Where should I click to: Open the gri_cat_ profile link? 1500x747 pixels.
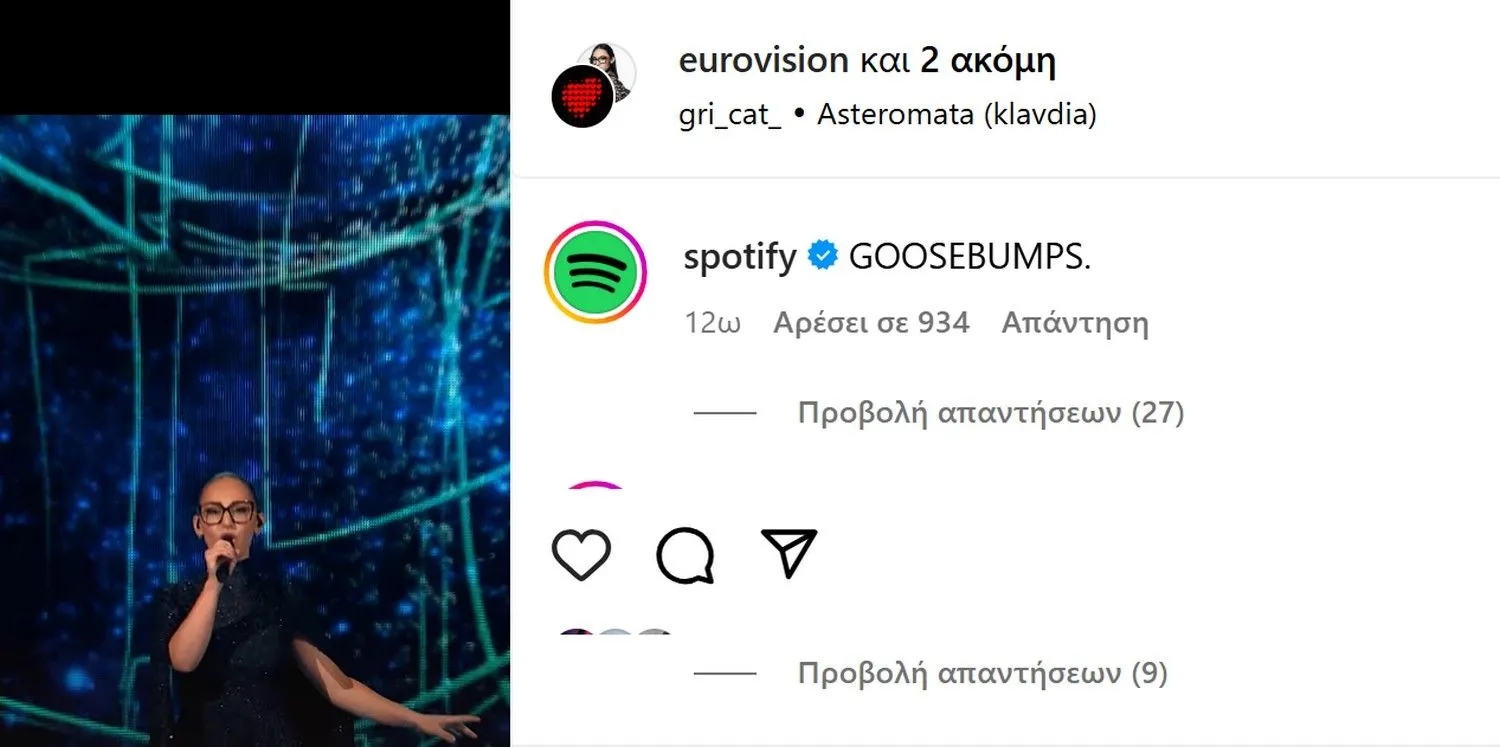pos(730,115)
